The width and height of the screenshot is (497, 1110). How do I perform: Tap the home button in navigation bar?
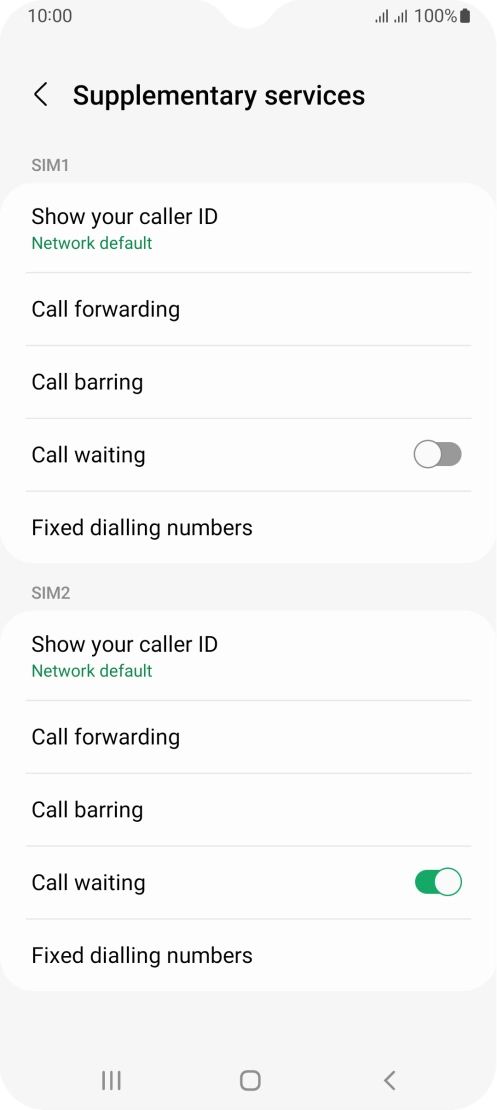(250, 1080)
